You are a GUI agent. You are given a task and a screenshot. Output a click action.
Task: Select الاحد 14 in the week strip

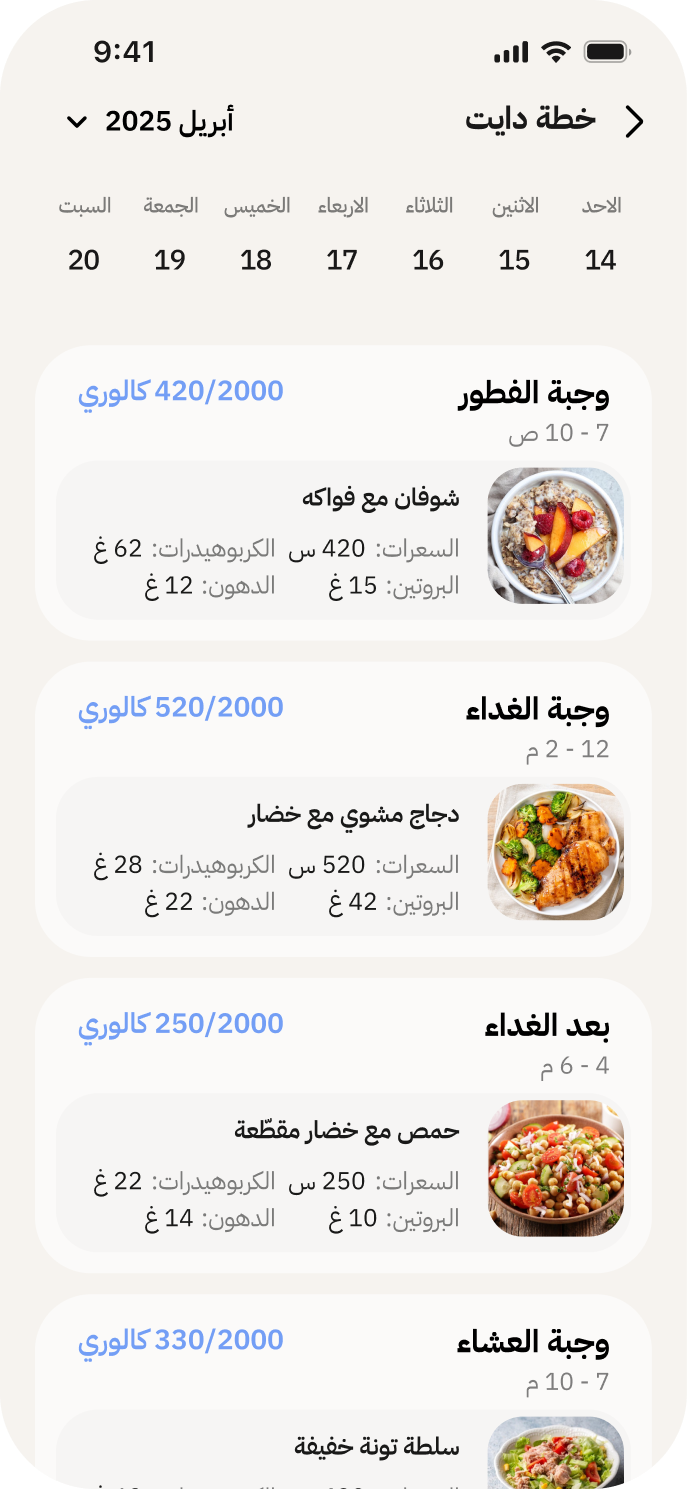pyautogui.click(x=600, y=236)
